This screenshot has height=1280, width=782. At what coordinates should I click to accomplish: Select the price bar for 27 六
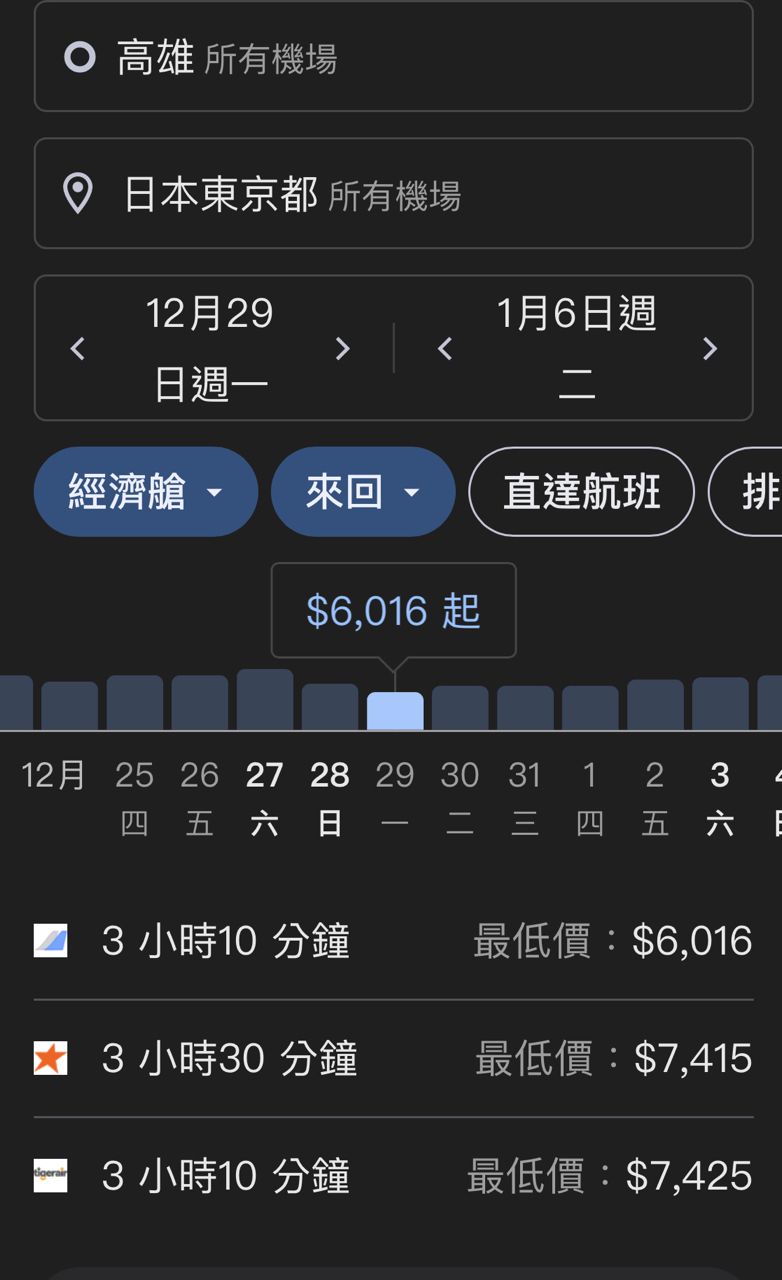tap(265, 700)
